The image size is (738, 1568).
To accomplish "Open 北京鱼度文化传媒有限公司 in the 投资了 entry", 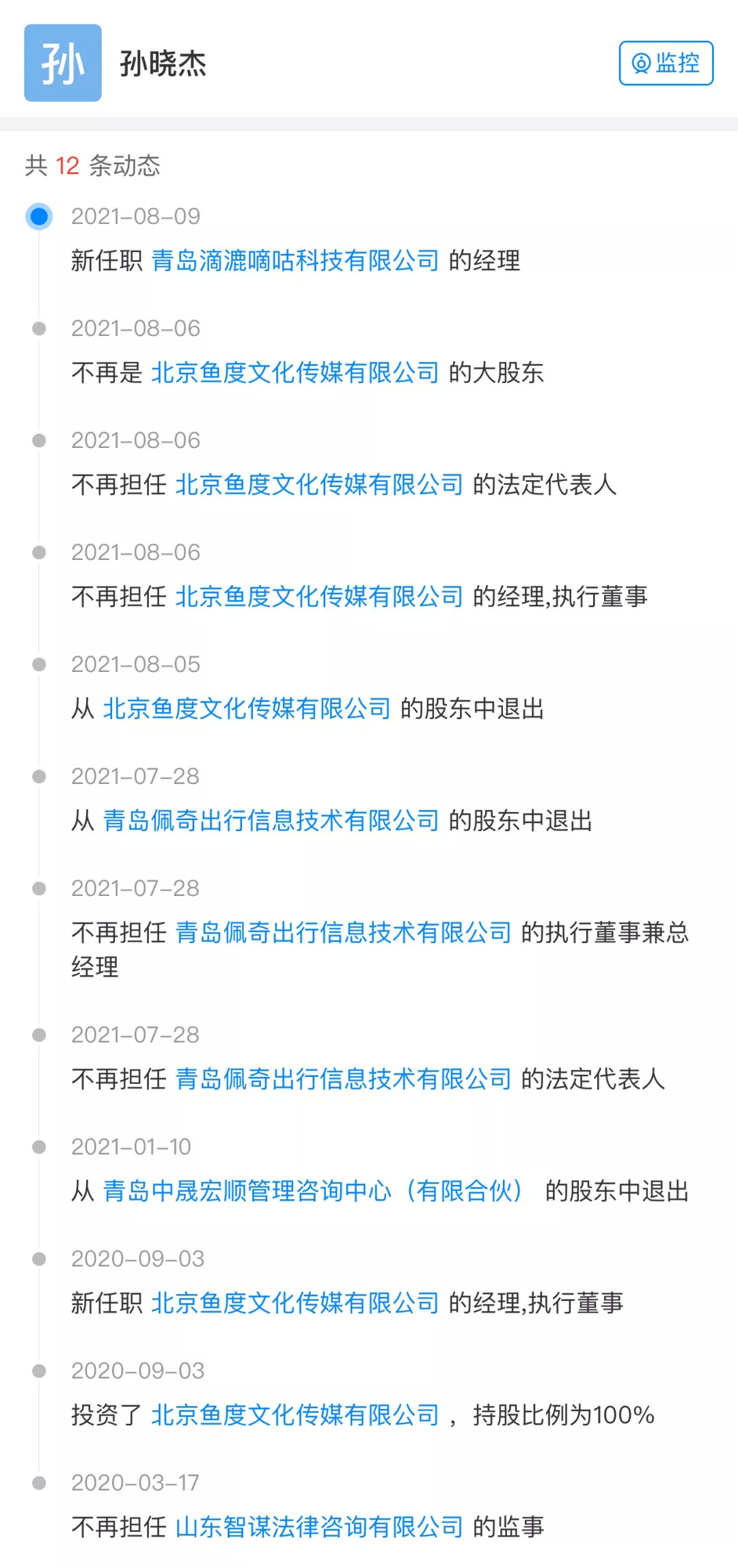I will click(295, 1415).
